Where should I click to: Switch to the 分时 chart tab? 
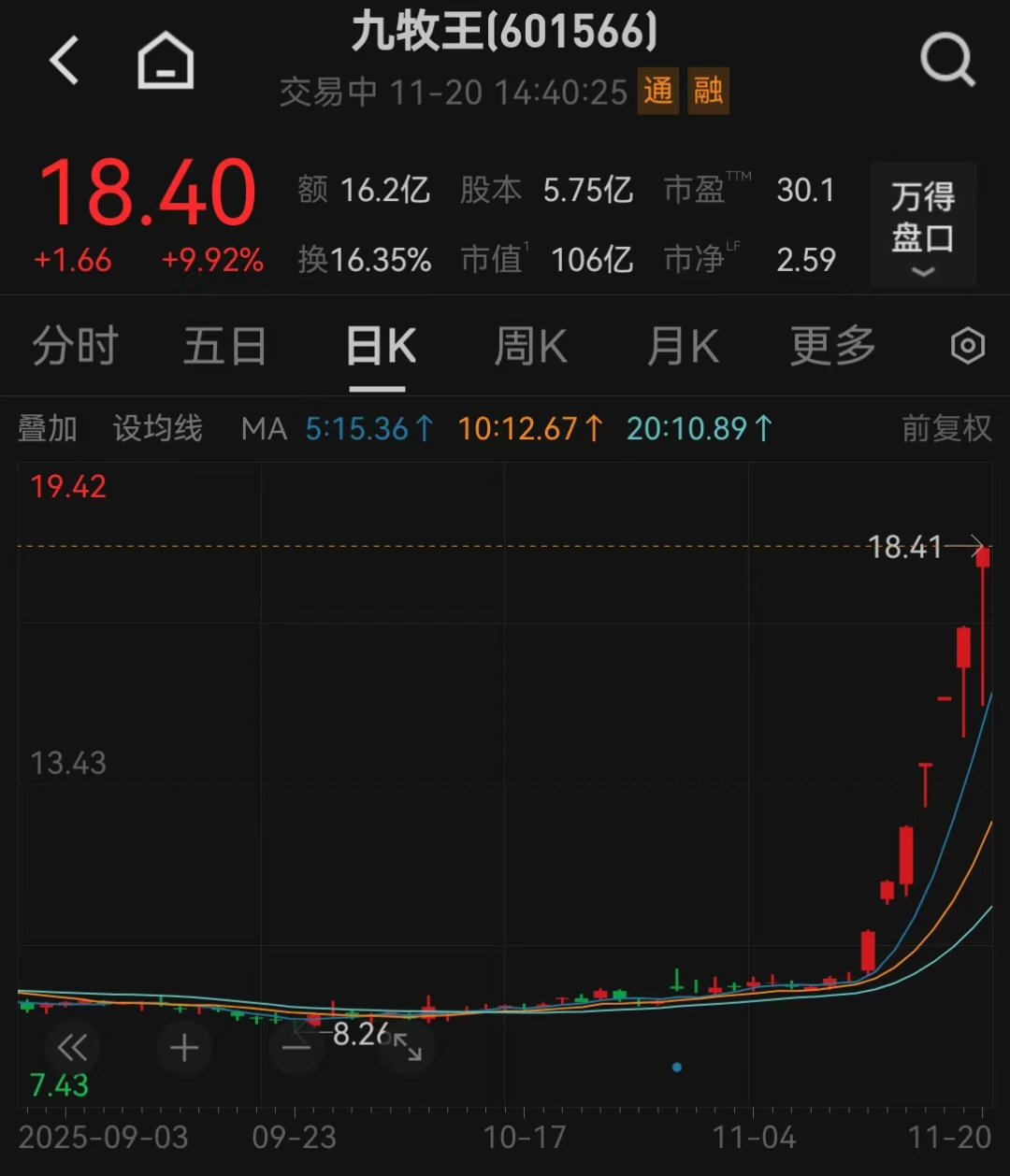tap(75, 347)
